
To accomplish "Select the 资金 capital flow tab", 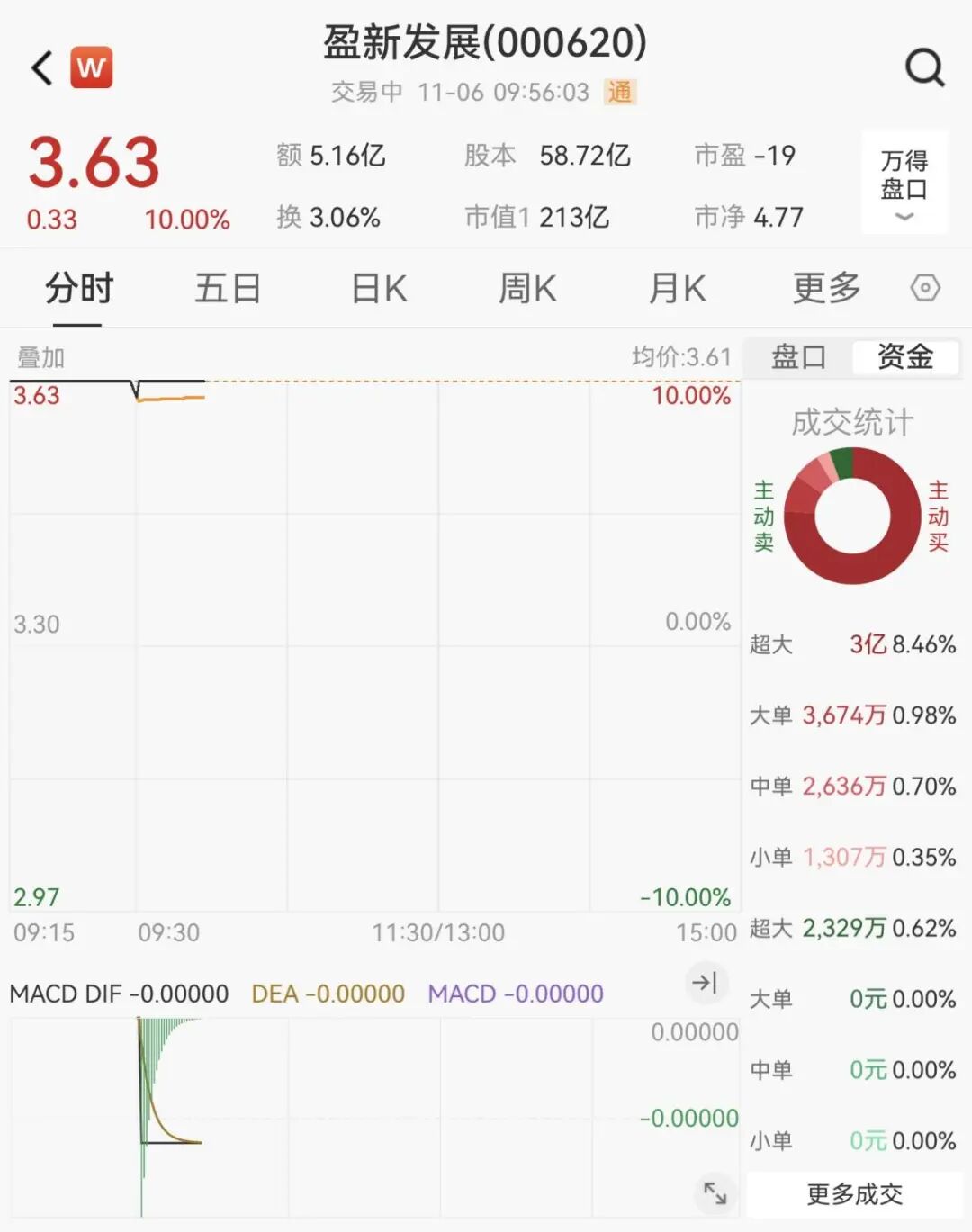I will (x=904, y=357).
